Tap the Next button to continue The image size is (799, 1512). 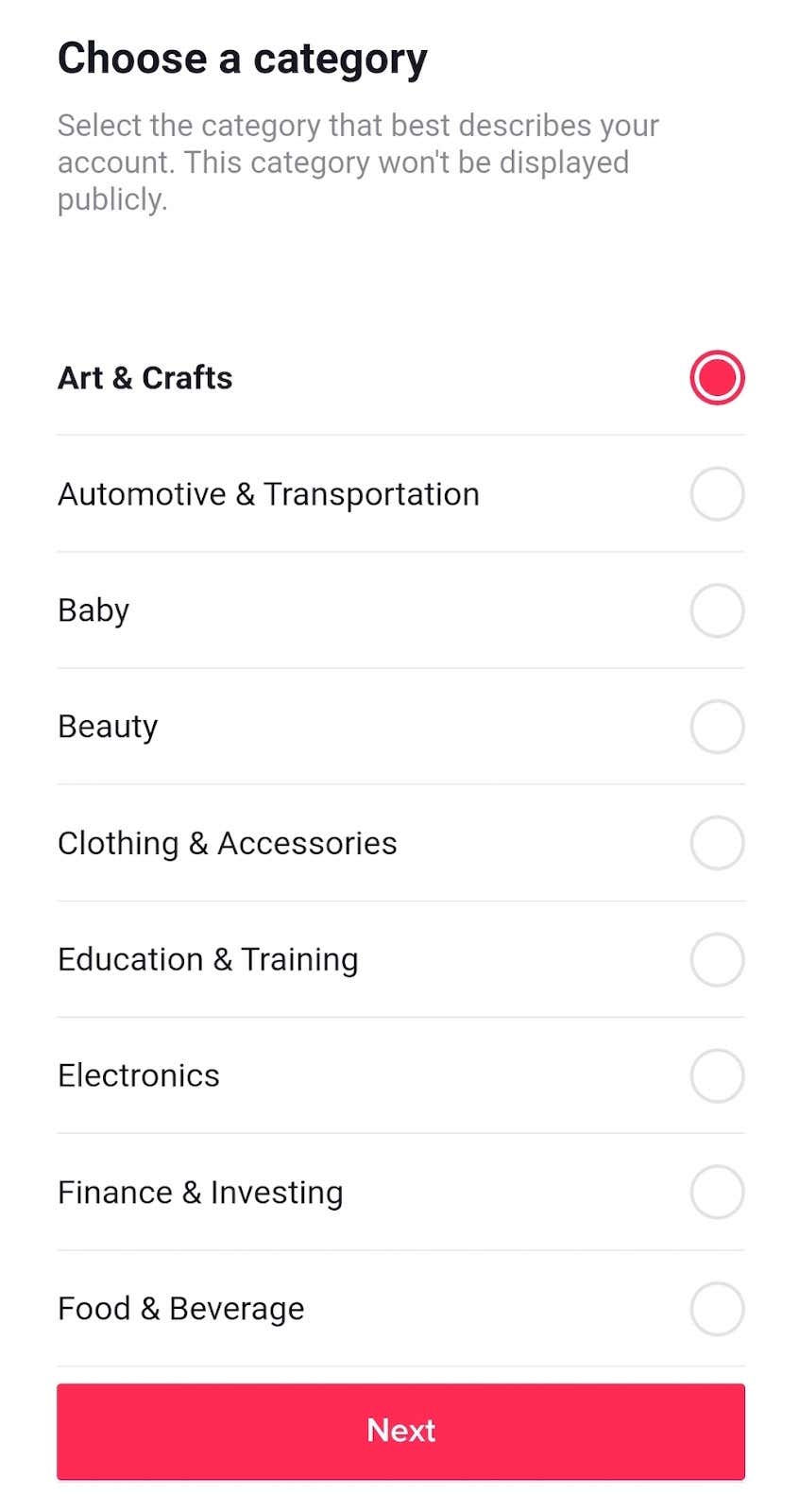coord(400,1431)
